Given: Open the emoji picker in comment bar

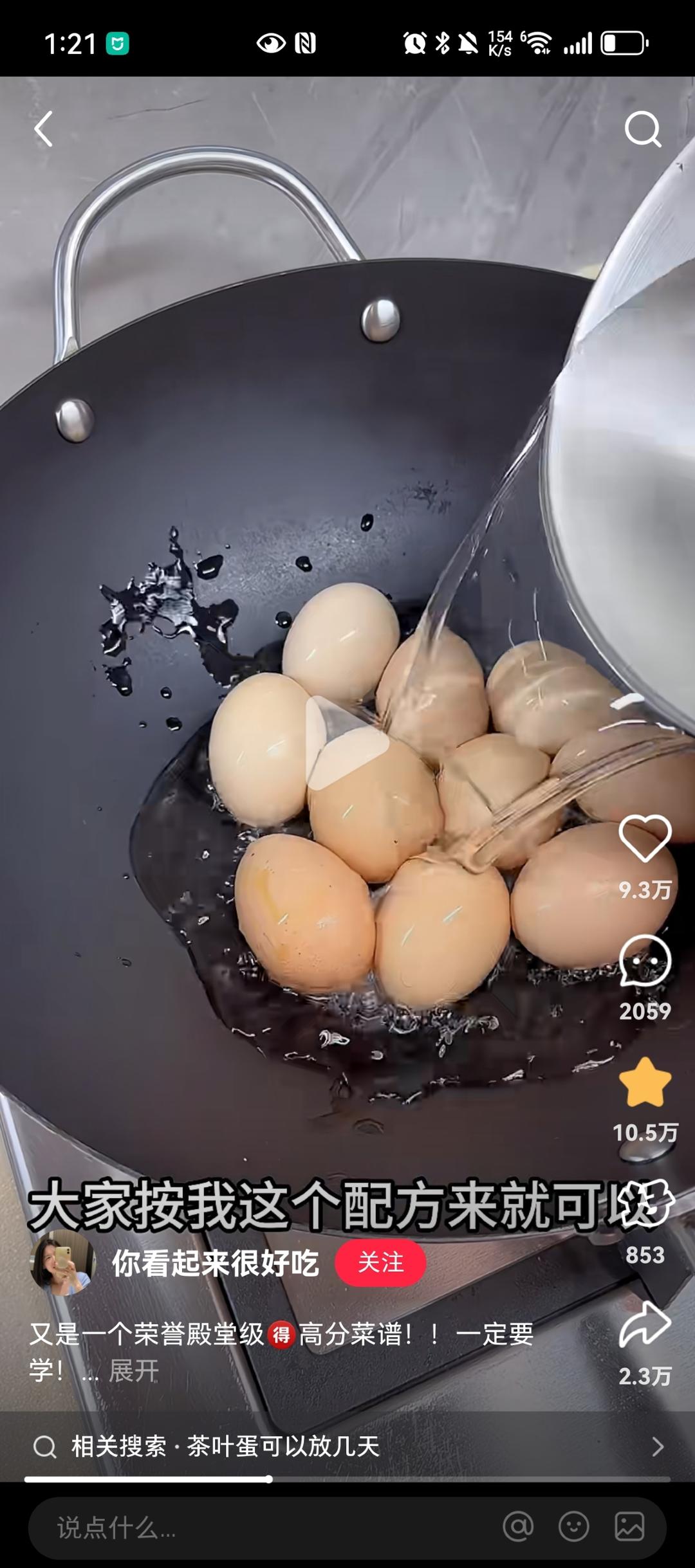Looking at the screenshot, I should (573, 1527).
